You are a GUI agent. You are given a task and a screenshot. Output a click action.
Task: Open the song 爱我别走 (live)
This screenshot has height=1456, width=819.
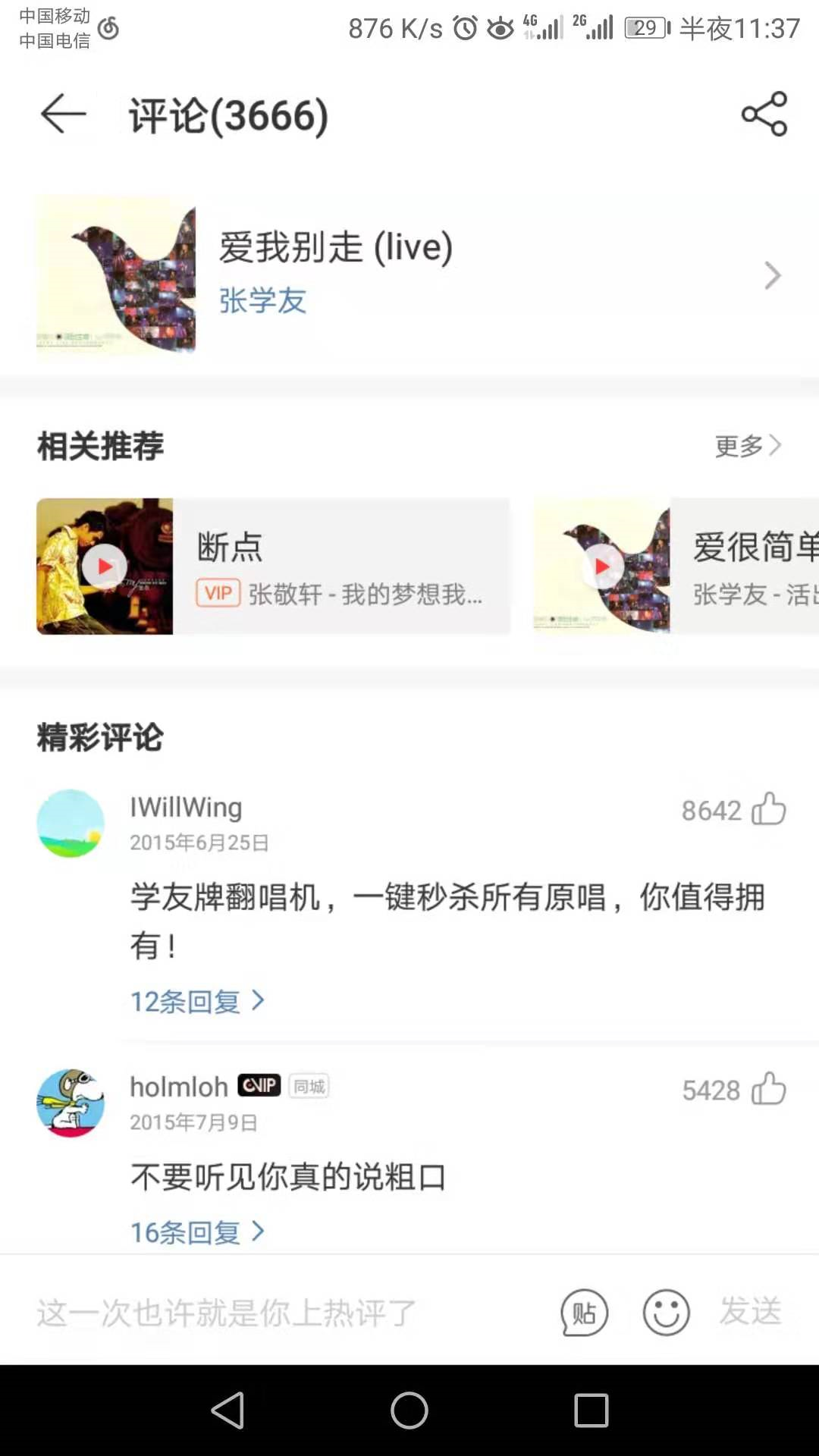pyautogui.click(x=409, y=275)
